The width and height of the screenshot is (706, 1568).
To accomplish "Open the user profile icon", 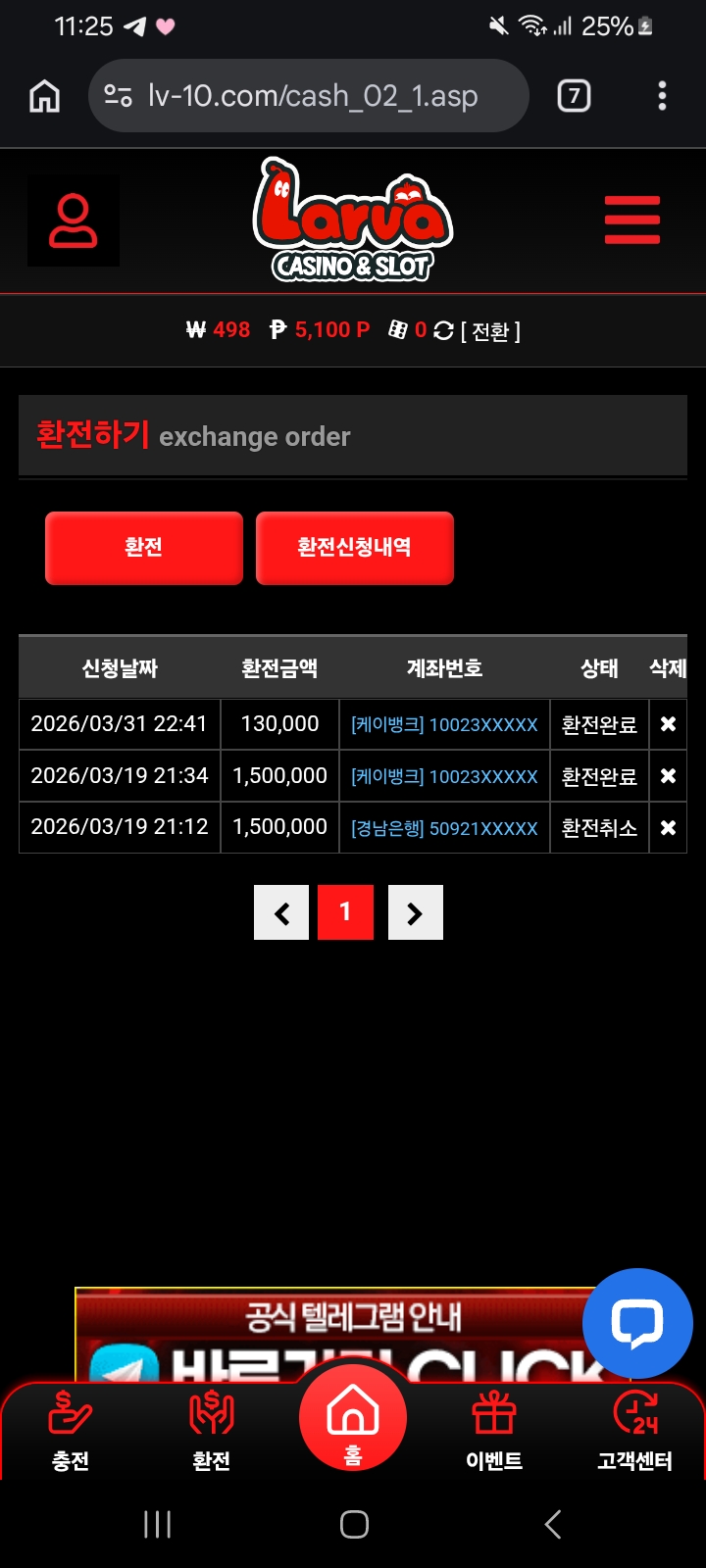I will (x=74, y=220).
